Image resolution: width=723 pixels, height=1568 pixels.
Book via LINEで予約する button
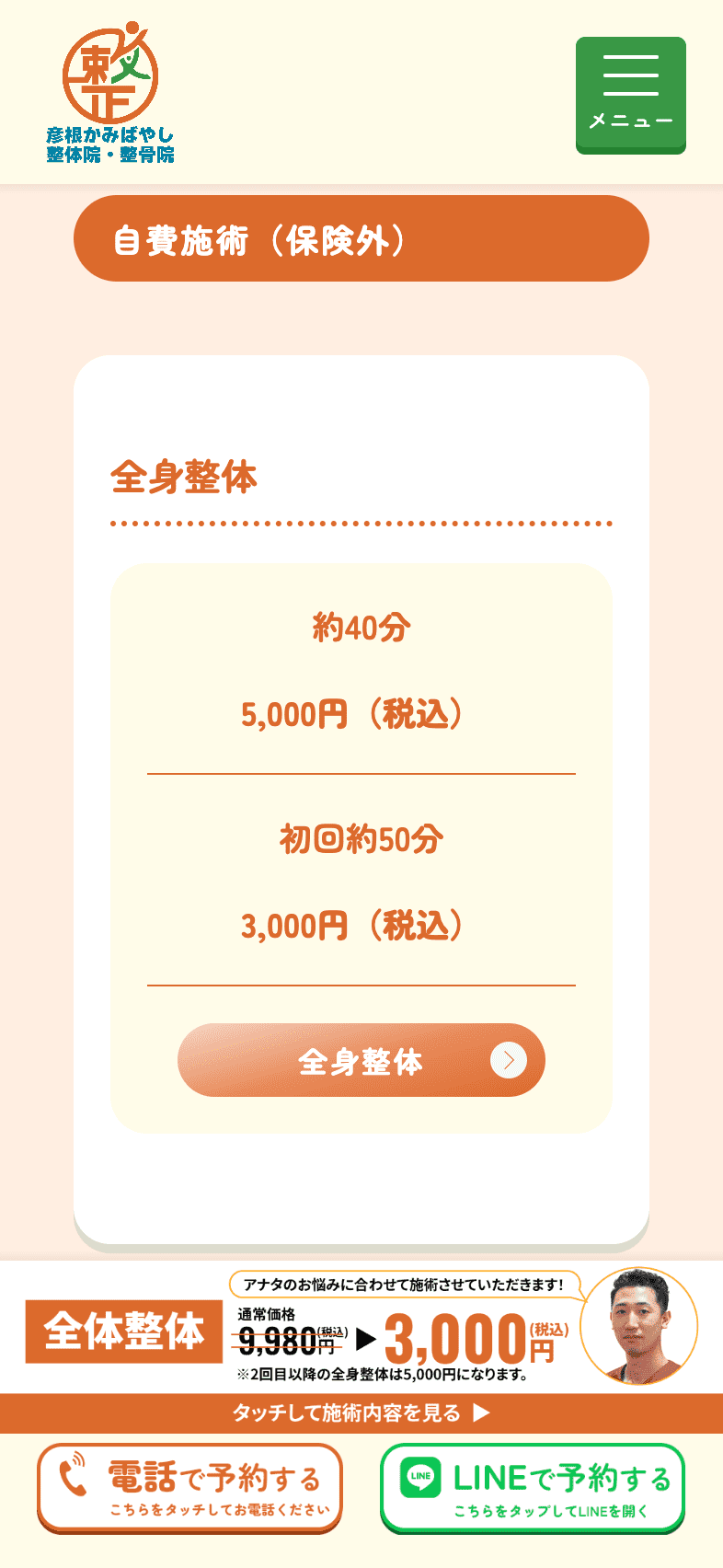click(533, 1488)
